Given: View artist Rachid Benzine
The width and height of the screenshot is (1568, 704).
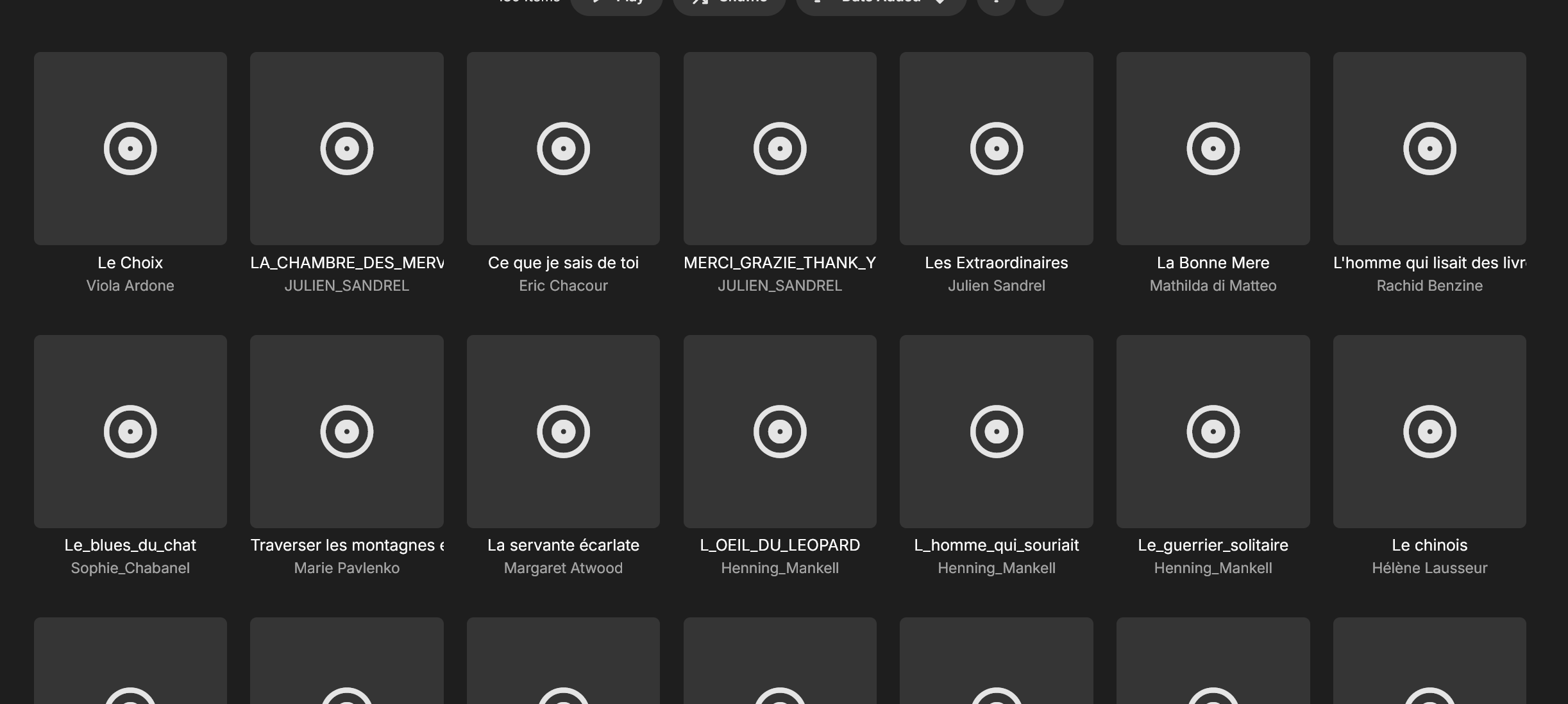Looking at the screenshot, I should tap(1429, 286).
